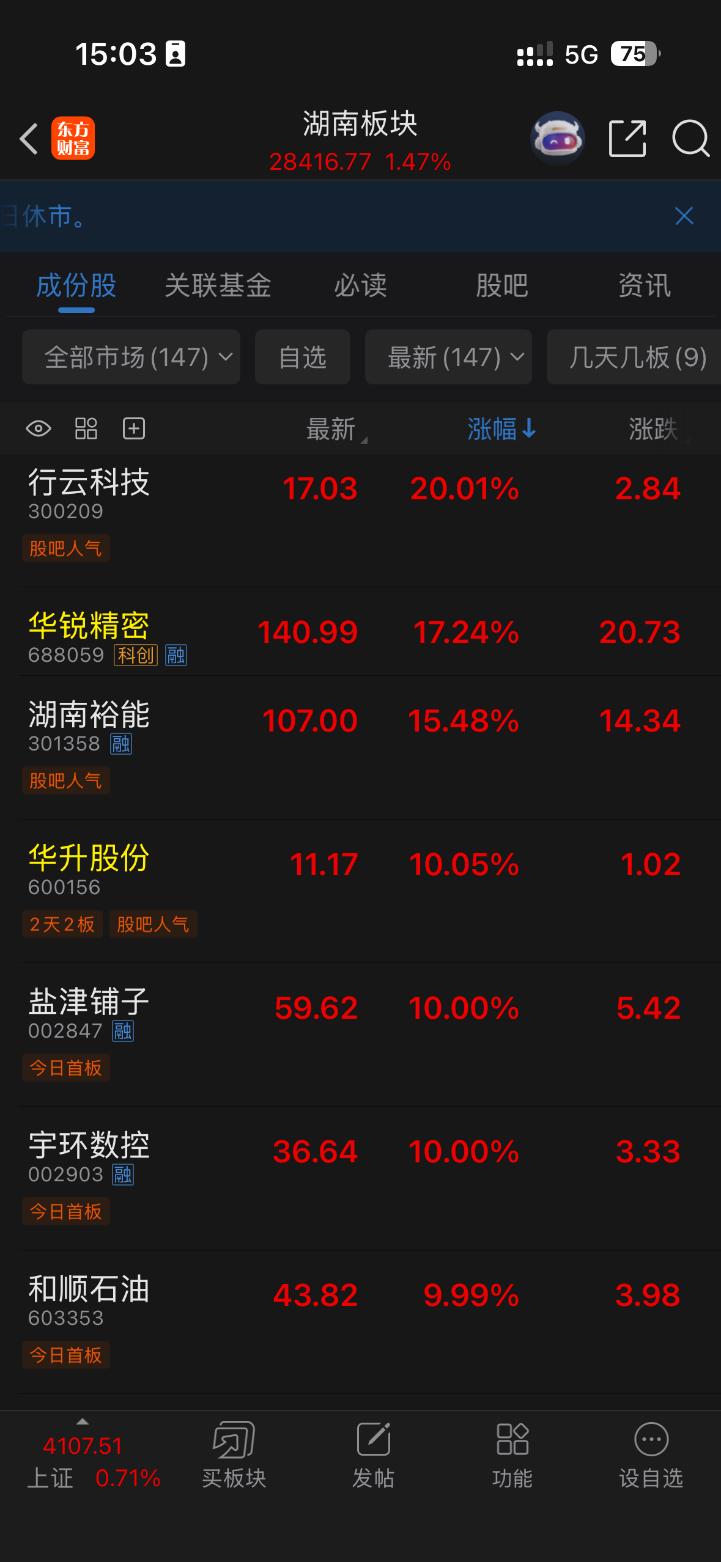The height and width of the screenshot is (1562, 721).
Task: Open the 功能 functions grid icon
Action: [x=512, y=1457]
